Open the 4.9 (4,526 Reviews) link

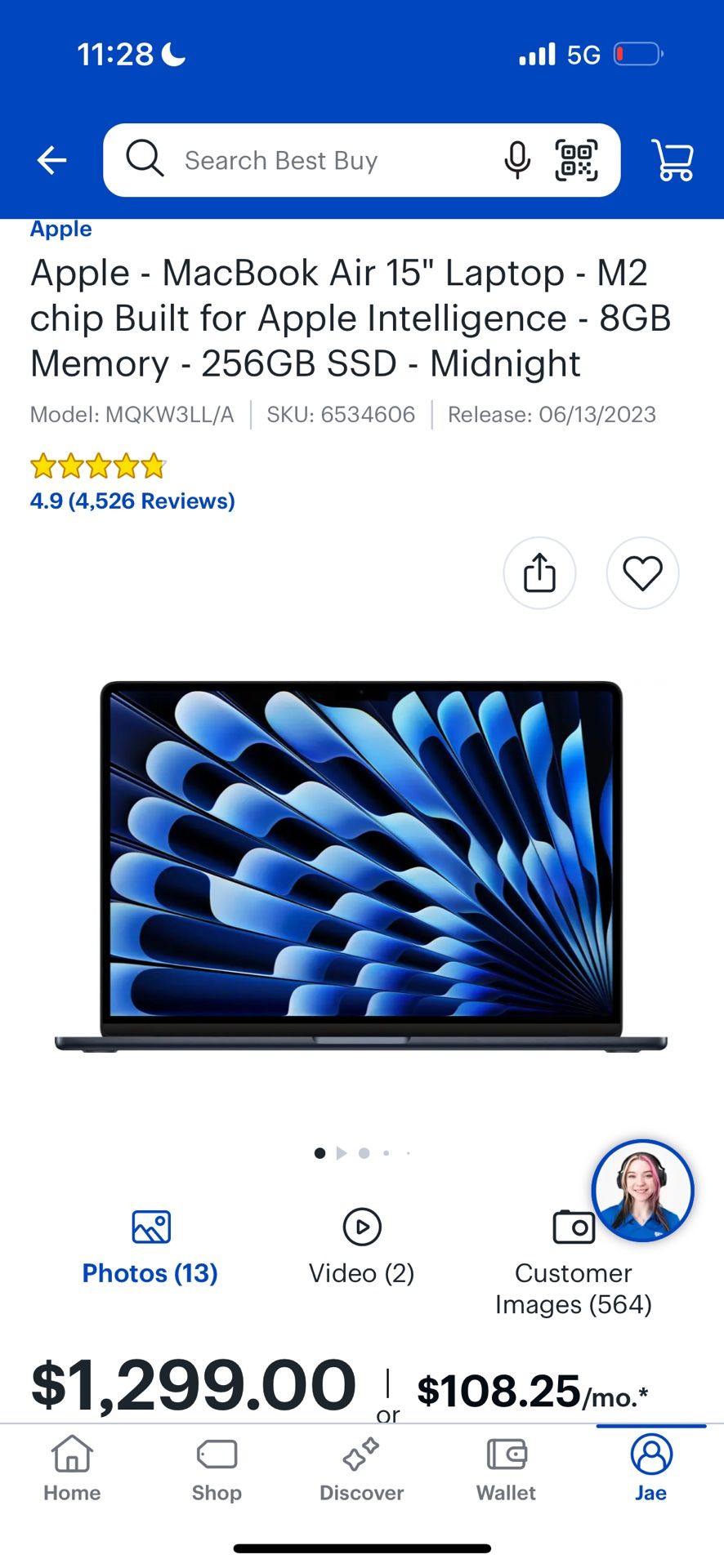[132, 501]
